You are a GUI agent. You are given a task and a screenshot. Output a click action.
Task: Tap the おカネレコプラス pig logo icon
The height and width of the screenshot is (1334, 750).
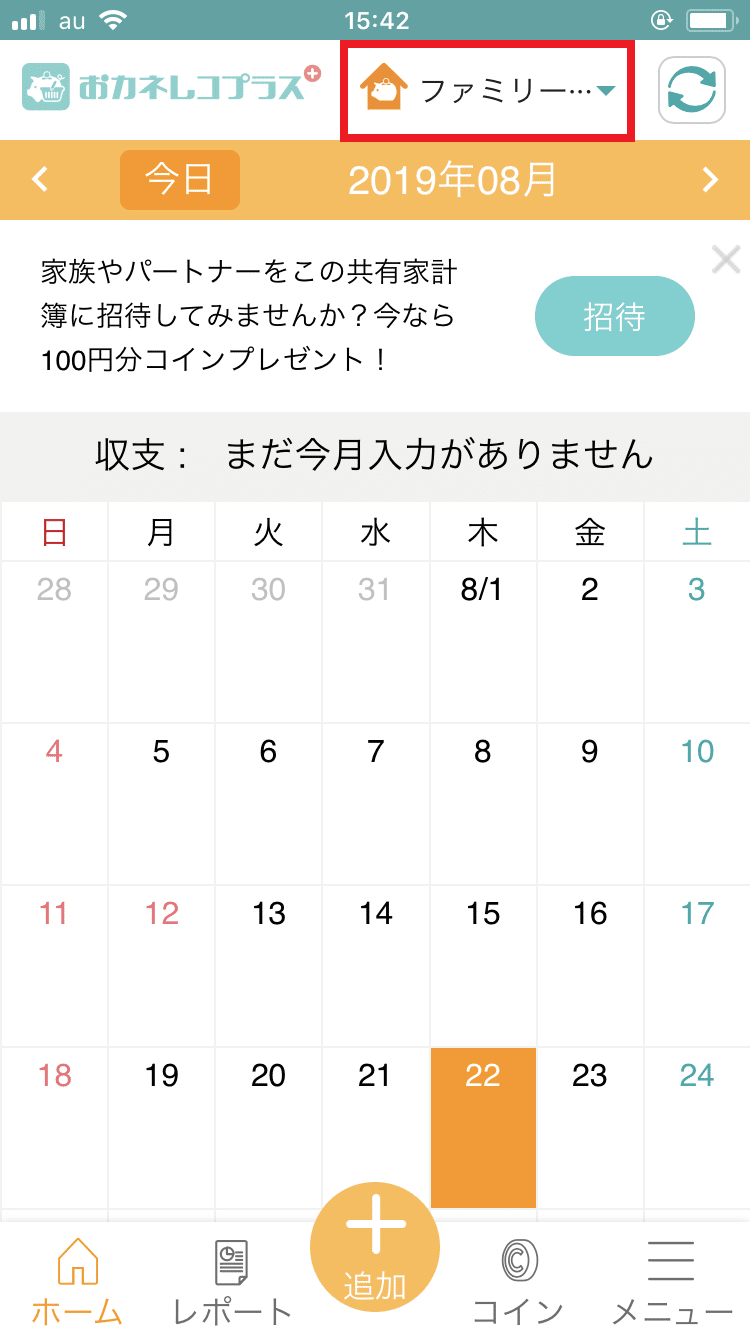pos(48,88)
